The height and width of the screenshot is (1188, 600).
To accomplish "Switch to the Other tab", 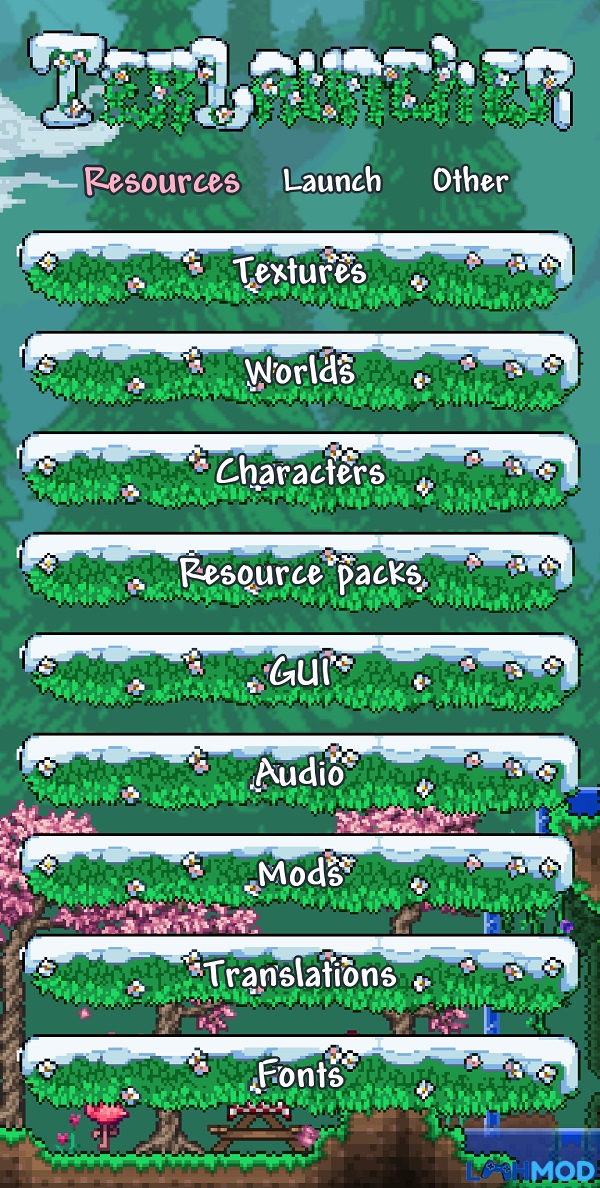I will (470, 181).
